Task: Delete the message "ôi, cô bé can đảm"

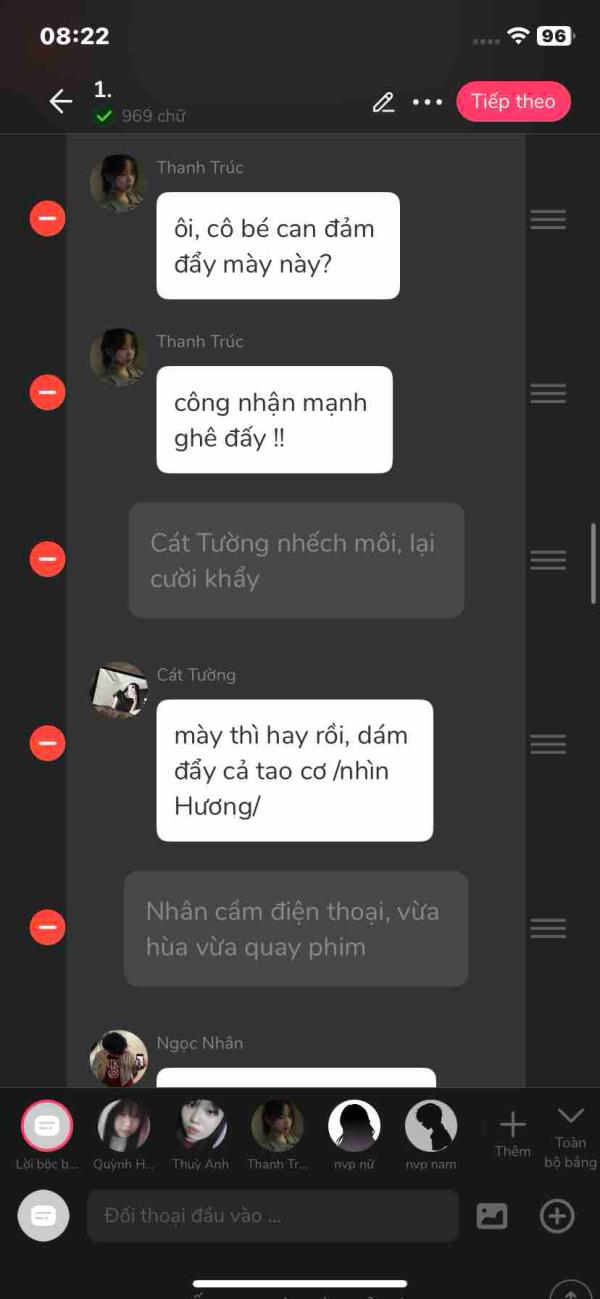Action: (x=47, y=218)
